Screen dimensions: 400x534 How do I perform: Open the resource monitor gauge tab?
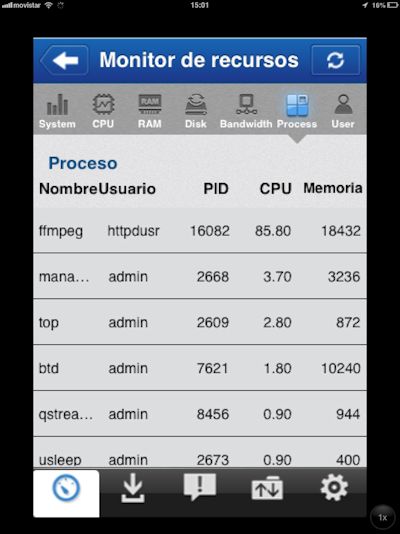(x=66, y=493)
